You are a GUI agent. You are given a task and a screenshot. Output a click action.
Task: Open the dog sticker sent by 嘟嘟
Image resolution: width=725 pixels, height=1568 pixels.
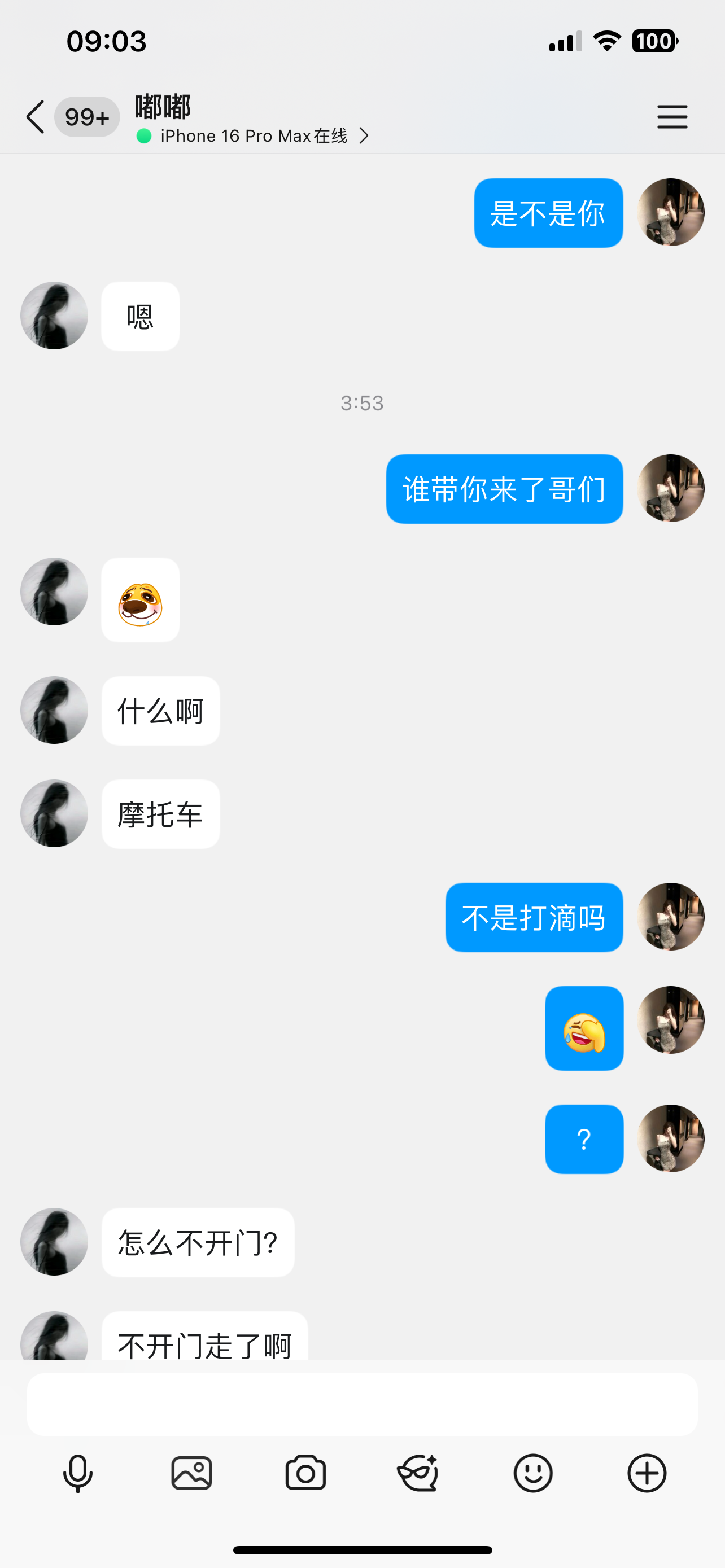click(141, 600)
